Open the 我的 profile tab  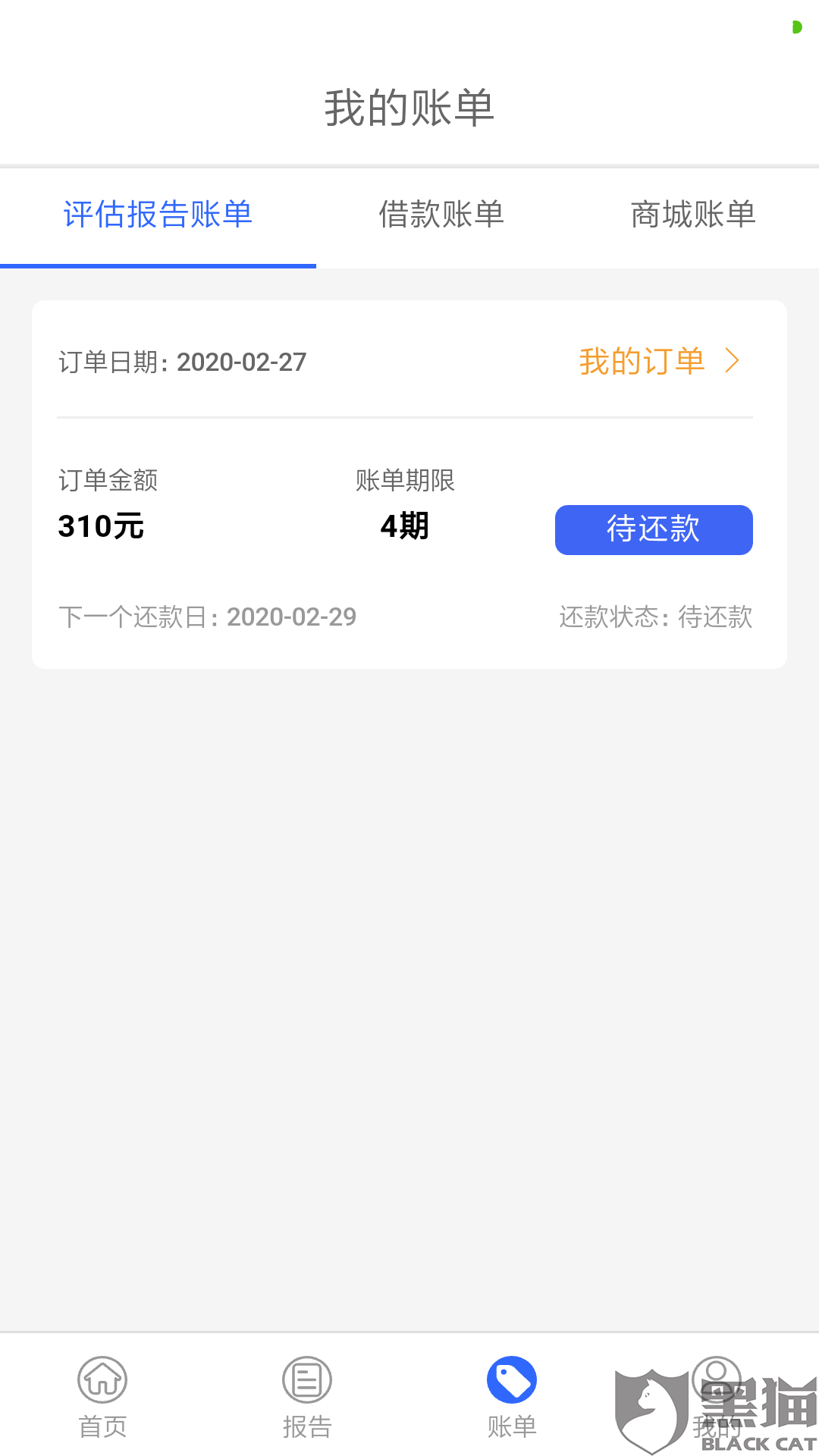[x=716, y=1397]
